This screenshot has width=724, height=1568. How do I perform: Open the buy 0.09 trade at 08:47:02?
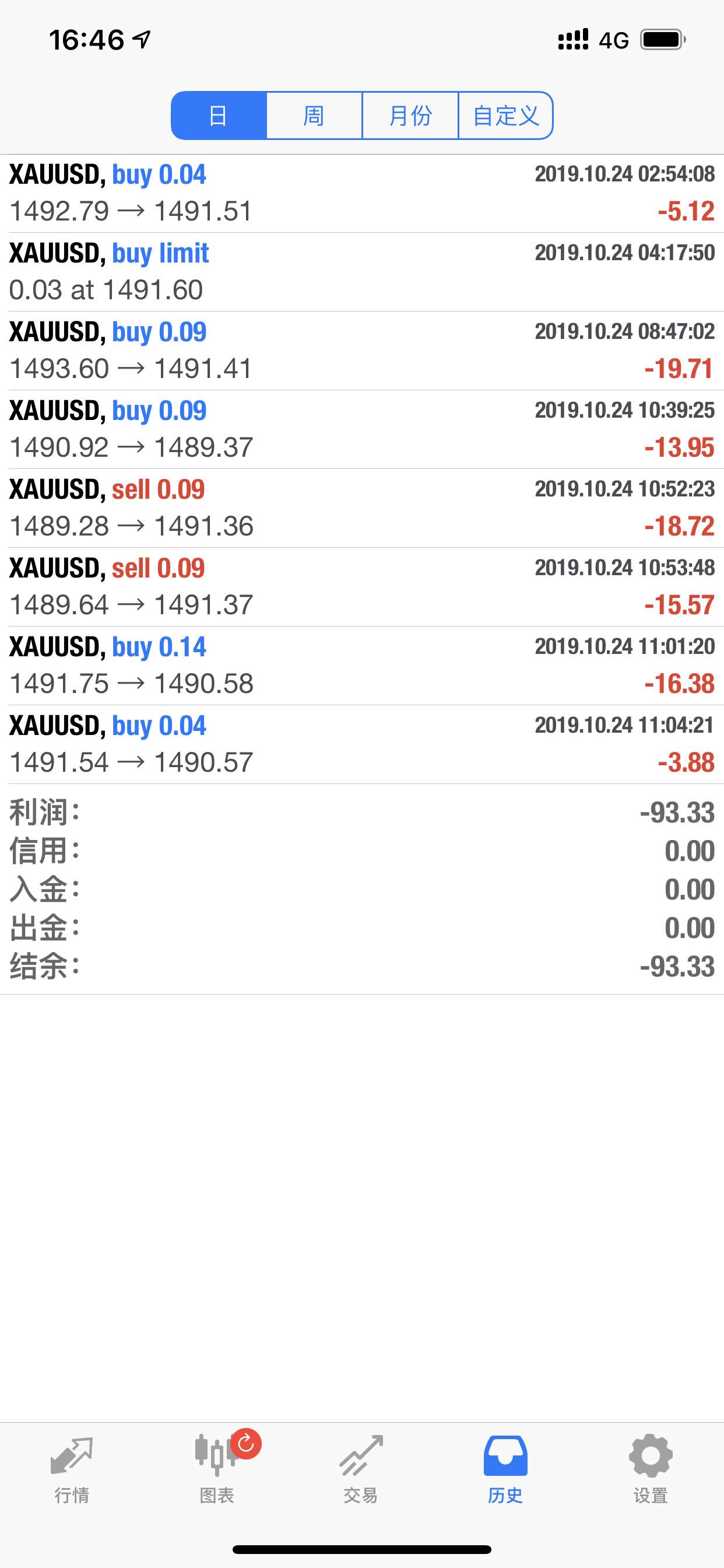tap(362, 351)
